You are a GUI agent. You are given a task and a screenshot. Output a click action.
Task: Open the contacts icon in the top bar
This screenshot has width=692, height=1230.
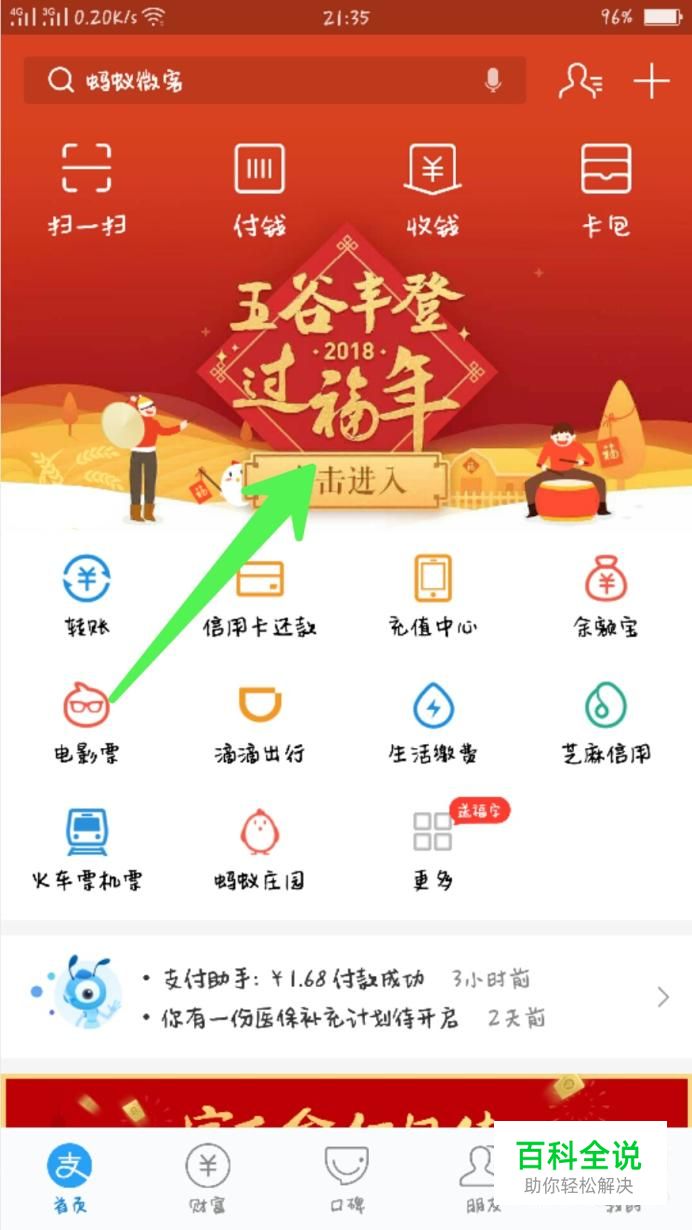(580, 81)
